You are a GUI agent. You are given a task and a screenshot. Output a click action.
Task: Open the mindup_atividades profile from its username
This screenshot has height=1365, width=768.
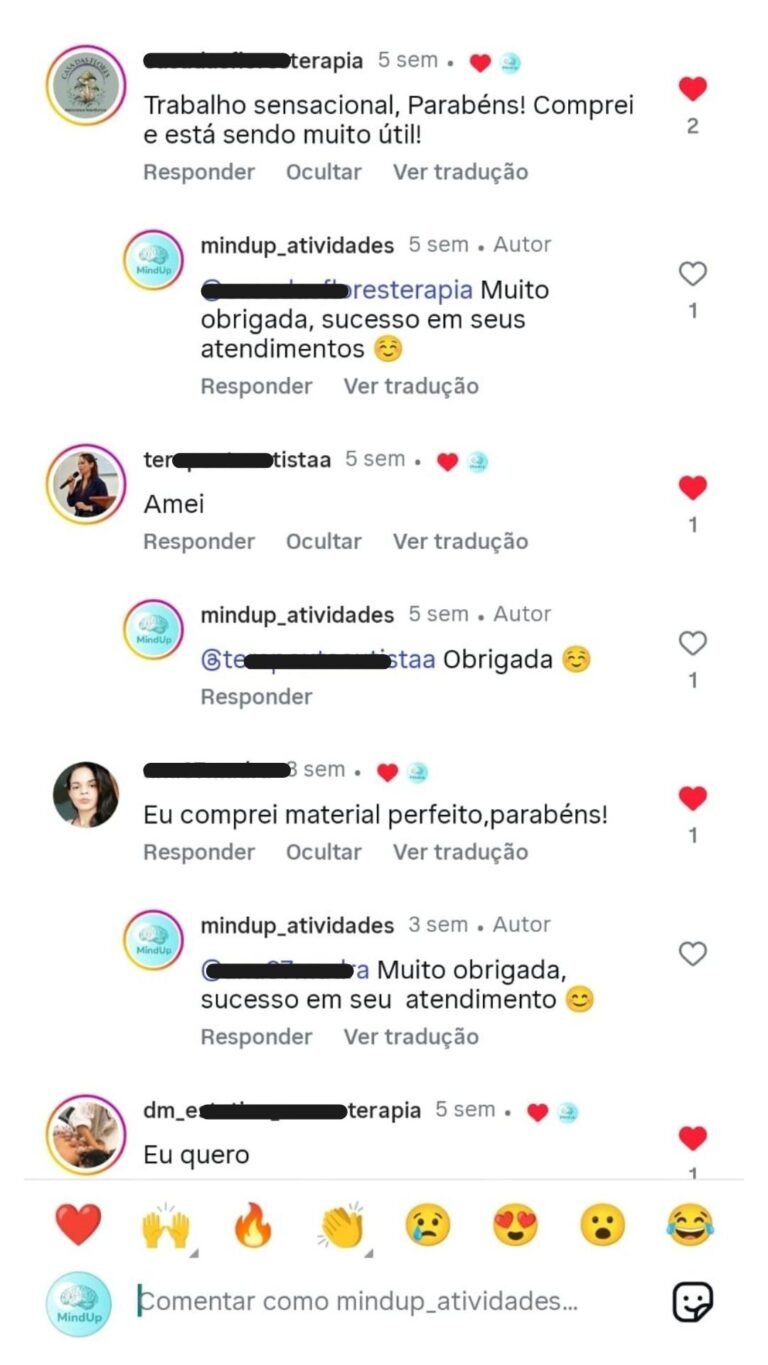click(x=297, y=244)
